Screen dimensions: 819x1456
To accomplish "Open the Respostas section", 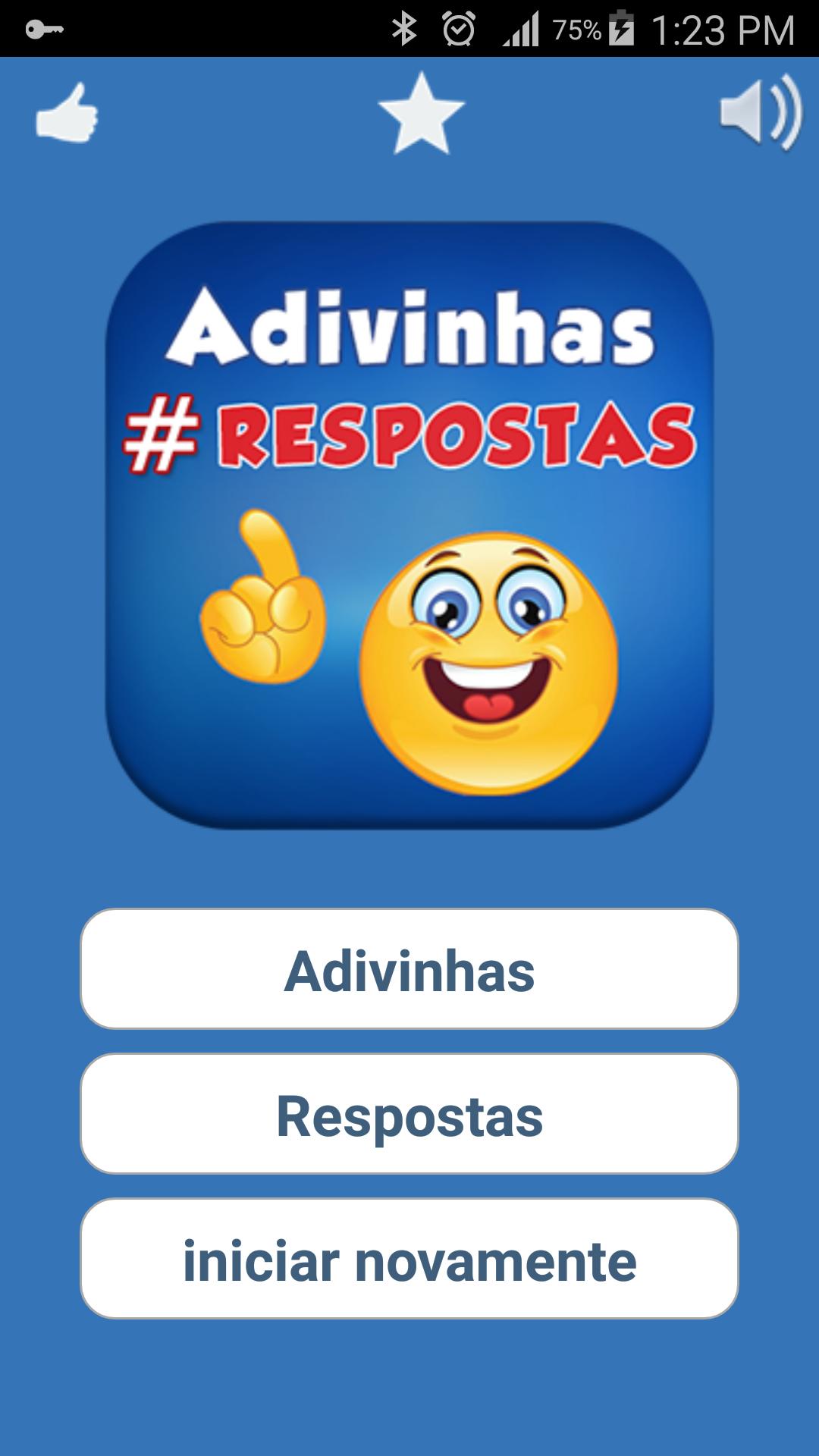I will point(409,1114).
